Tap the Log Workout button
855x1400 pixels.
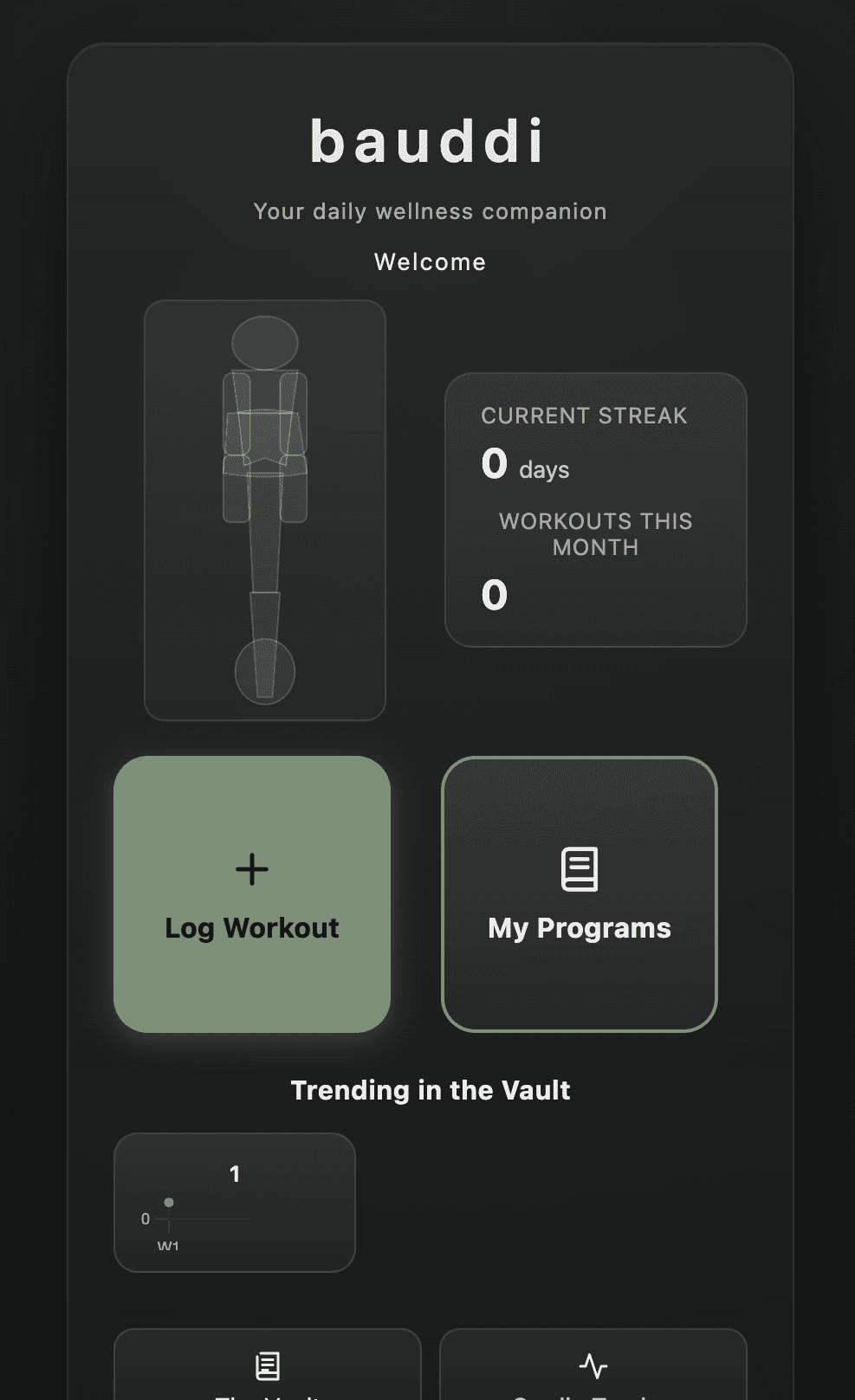coord(252,894)
